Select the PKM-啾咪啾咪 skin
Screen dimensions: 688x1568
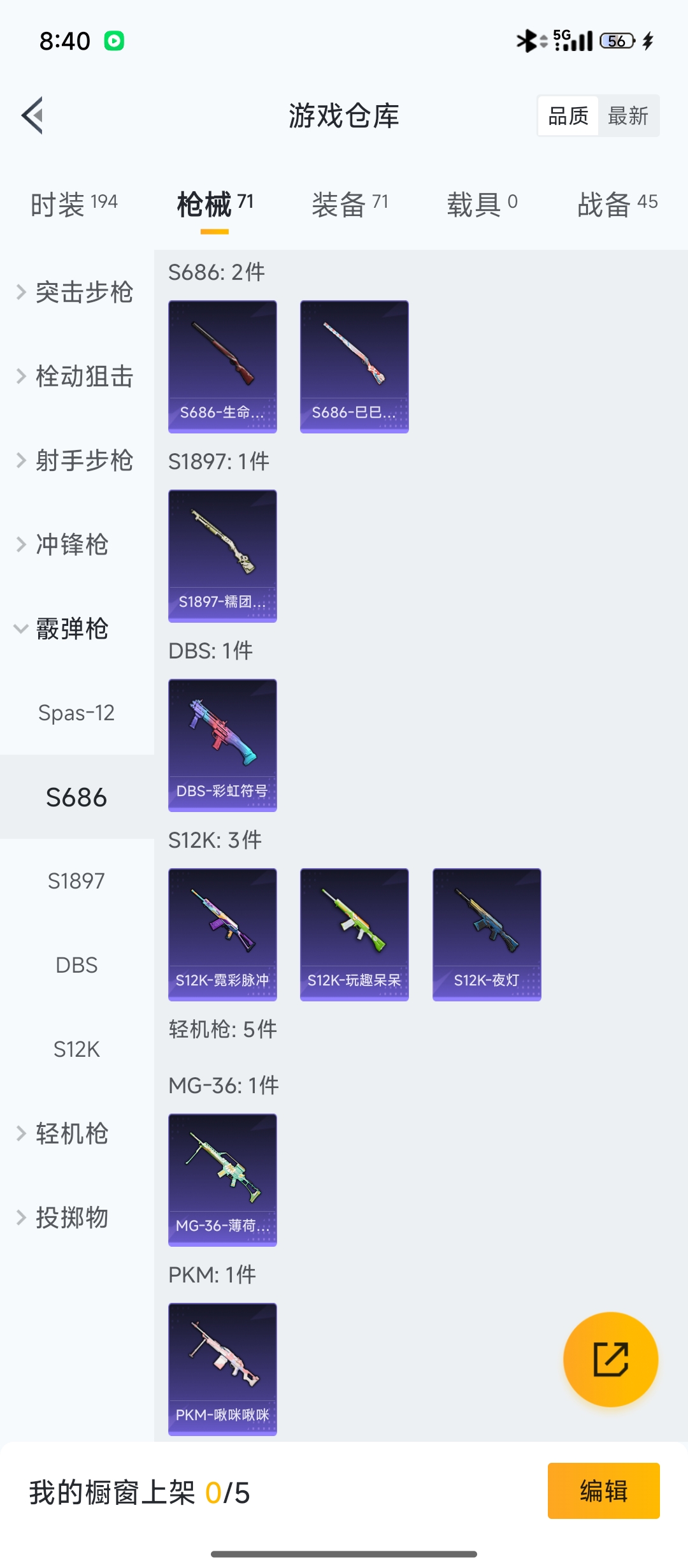tap(222, 1369)
